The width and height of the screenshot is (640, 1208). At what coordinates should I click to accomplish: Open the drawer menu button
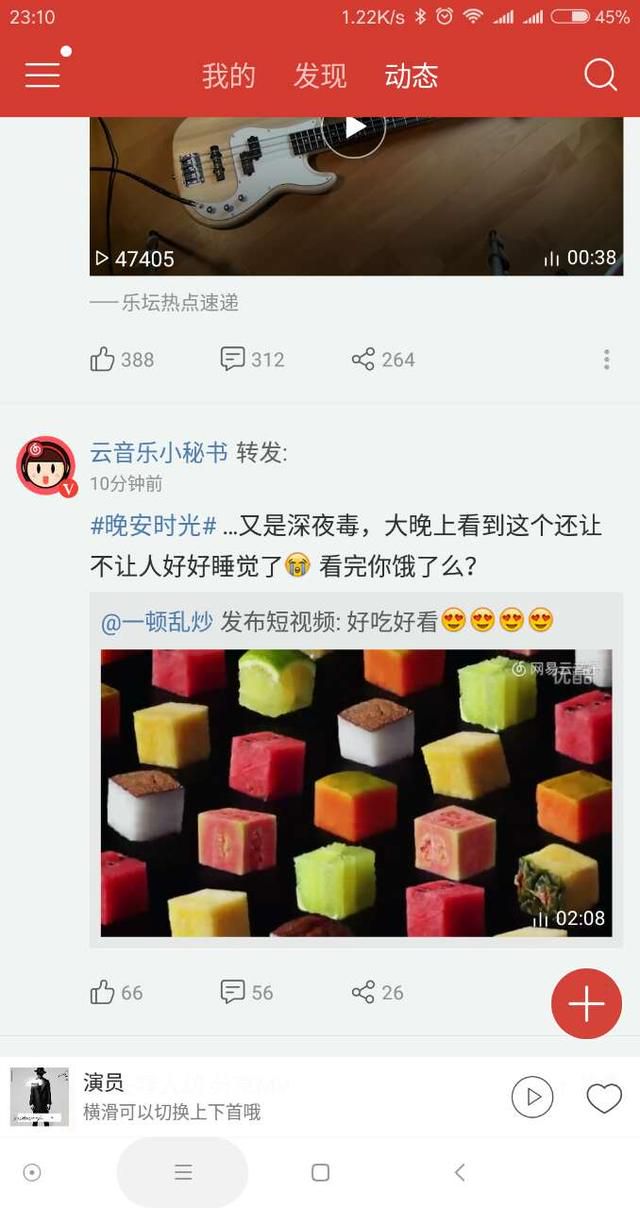[x=42, y=75]
